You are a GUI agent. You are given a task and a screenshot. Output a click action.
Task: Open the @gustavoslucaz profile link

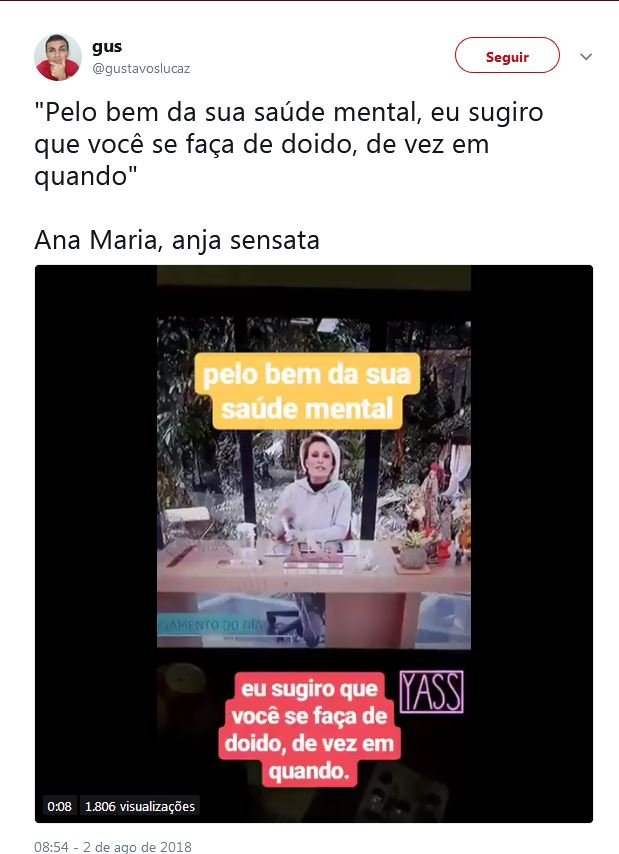tap(141, 68)
